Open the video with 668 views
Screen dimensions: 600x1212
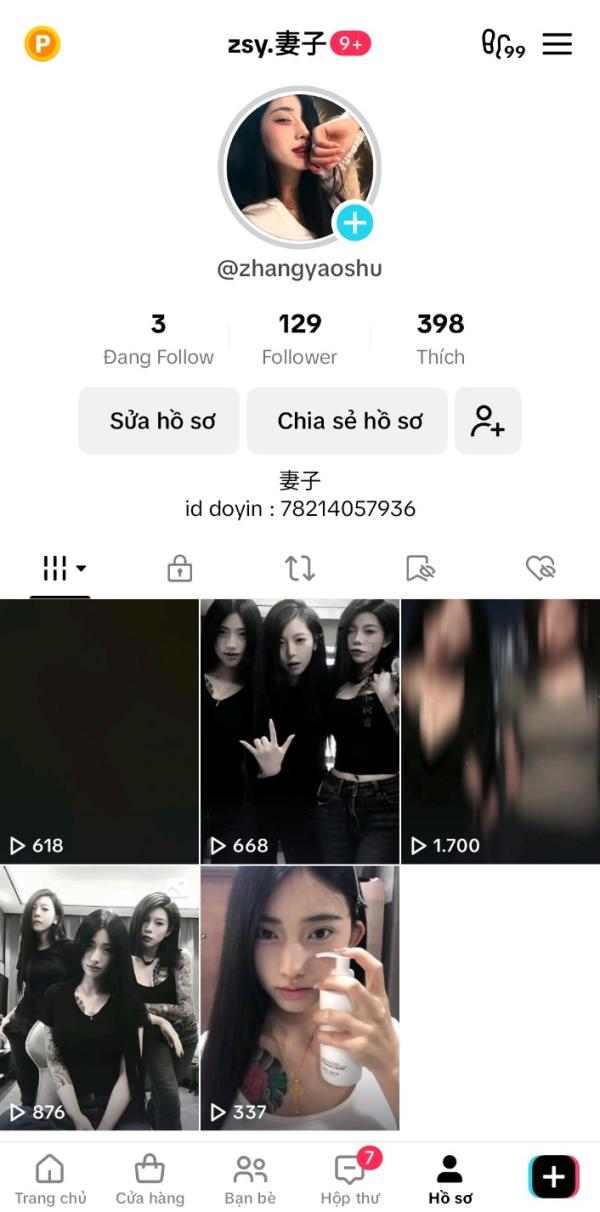299,730
